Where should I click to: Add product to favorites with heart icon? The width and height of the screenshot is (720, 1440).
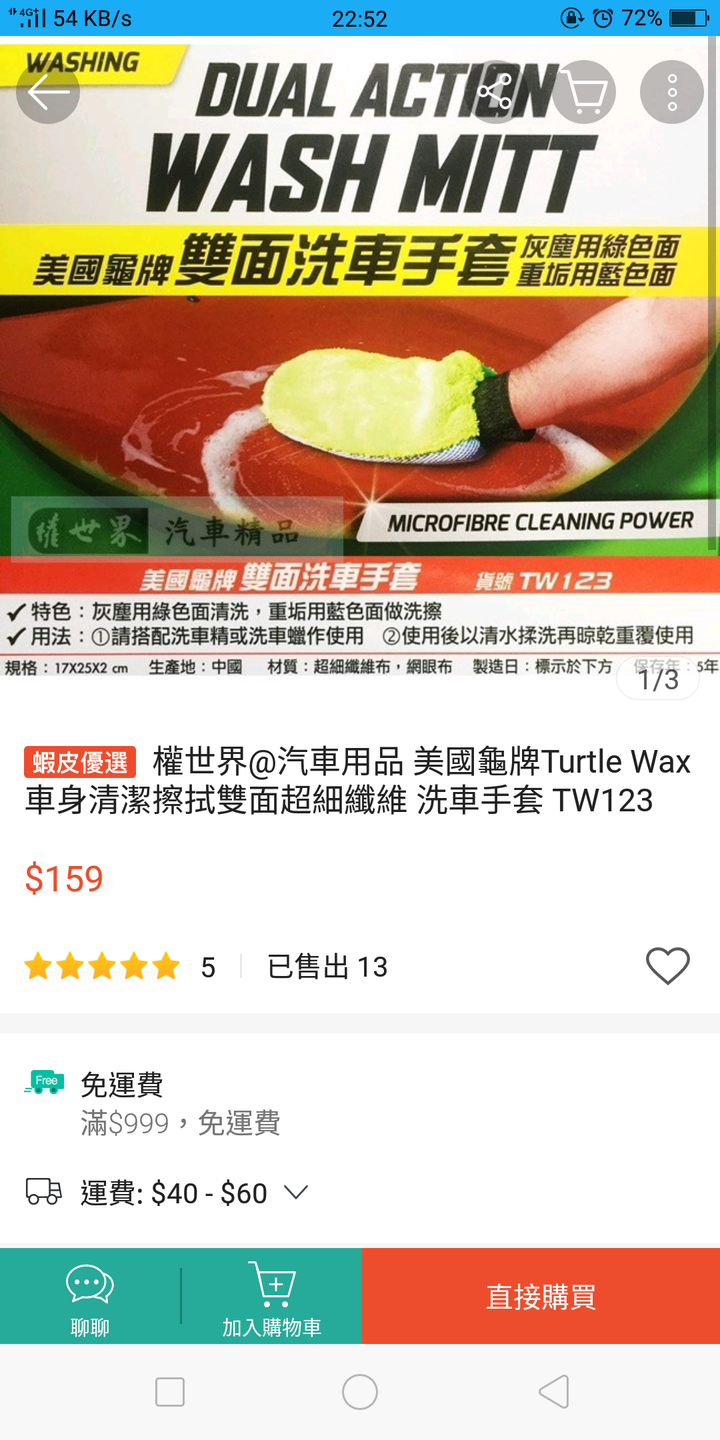point(667,966)
